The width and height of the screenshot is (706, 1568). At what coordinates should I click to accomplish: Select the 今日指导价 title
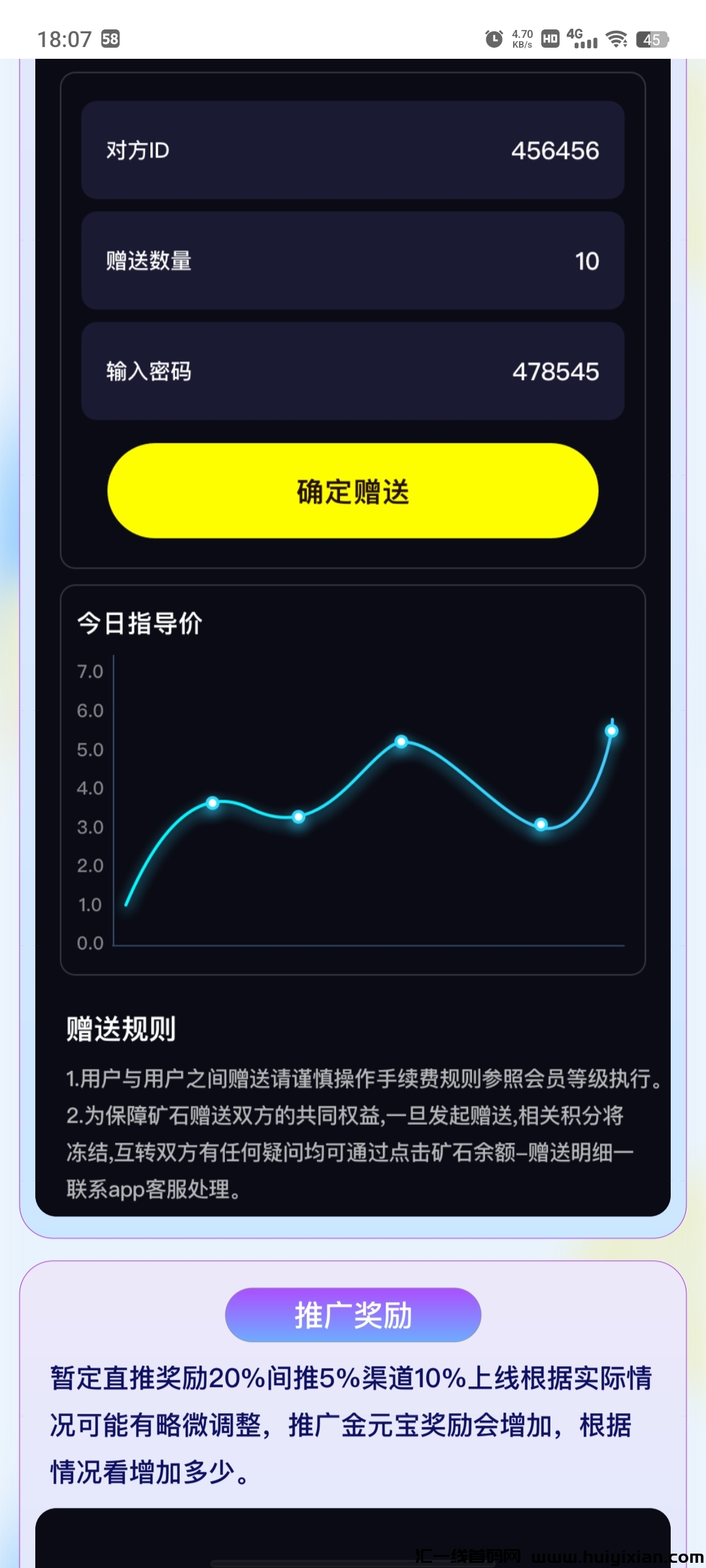pyautogui.click(x=139, y=623)
